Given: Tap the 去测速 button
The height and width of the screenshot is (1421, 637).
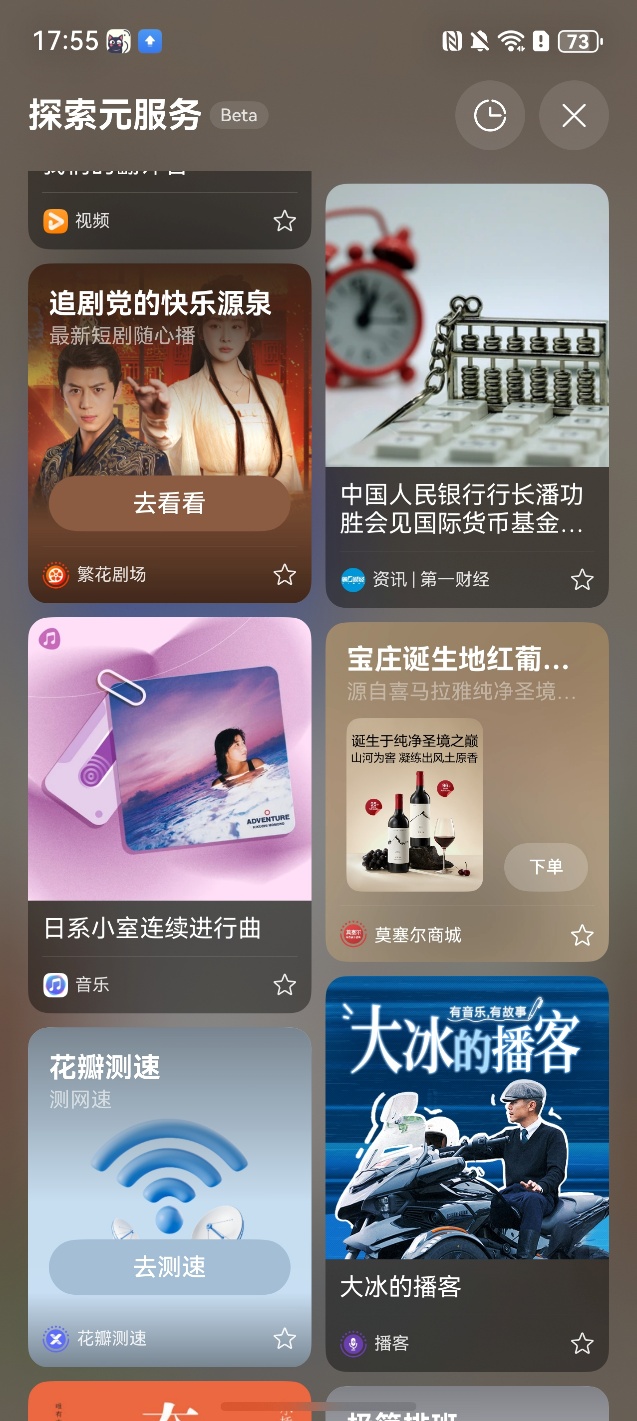Looking at the screenshot, I should click(169, 1267).
